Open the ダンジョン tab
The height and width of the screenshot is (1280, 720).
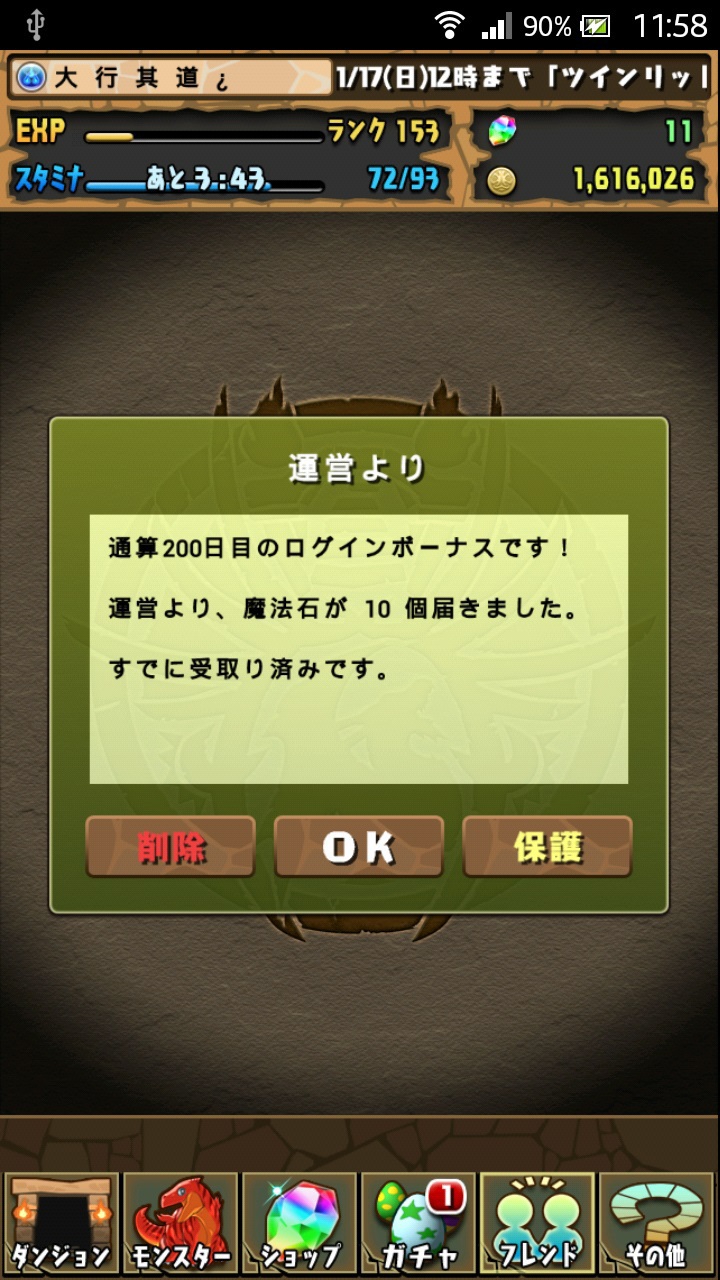pos(61,1223)
